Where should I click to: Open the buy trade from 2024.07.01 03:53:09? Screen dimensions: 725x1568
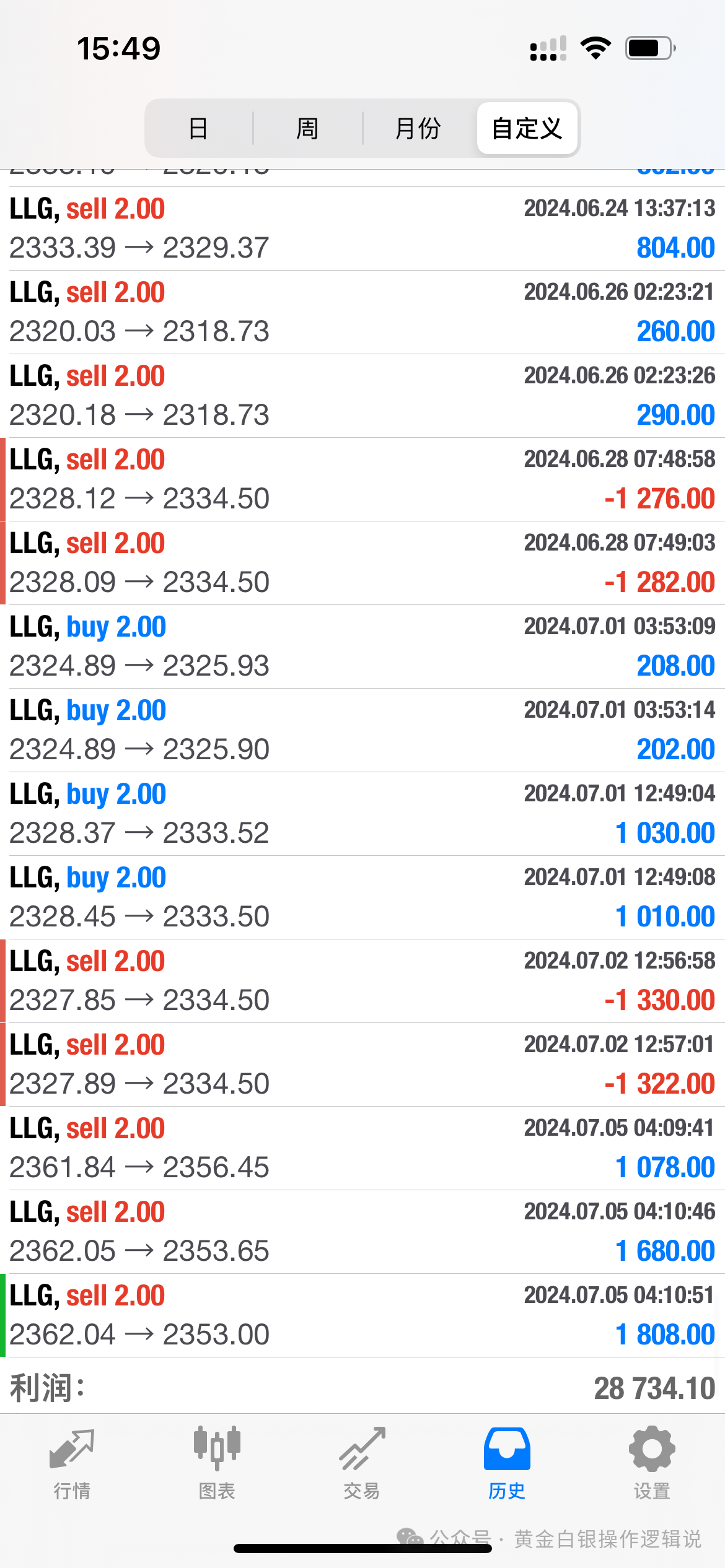(x=362, y=646)
